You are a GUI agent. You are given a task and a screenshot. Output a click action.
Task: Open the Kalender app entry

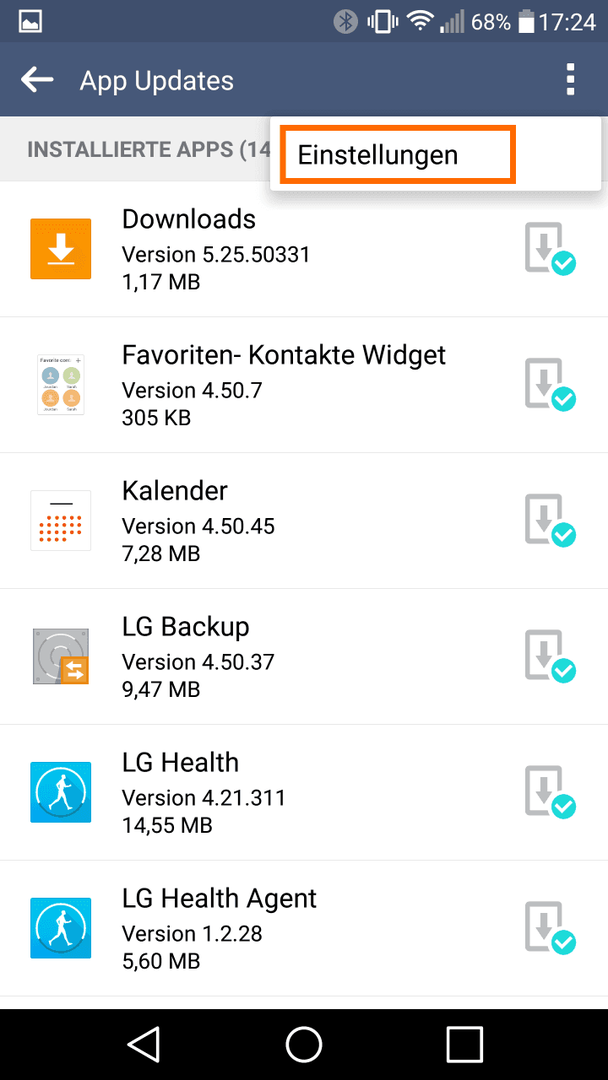tap(304, 521)
